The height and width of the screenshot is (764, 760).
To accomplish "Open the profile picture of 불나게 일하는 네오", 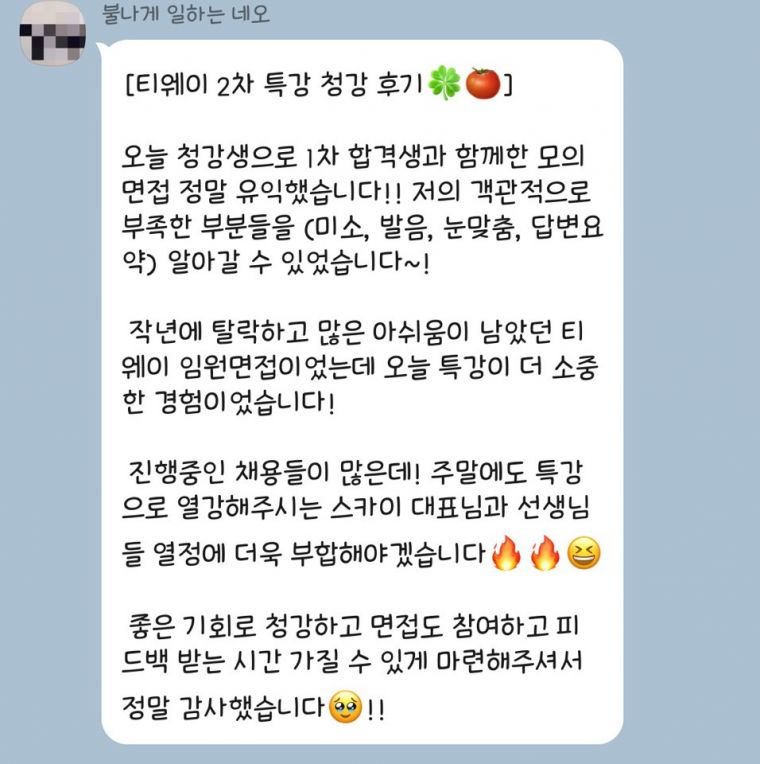I will [x=53, y=32].
